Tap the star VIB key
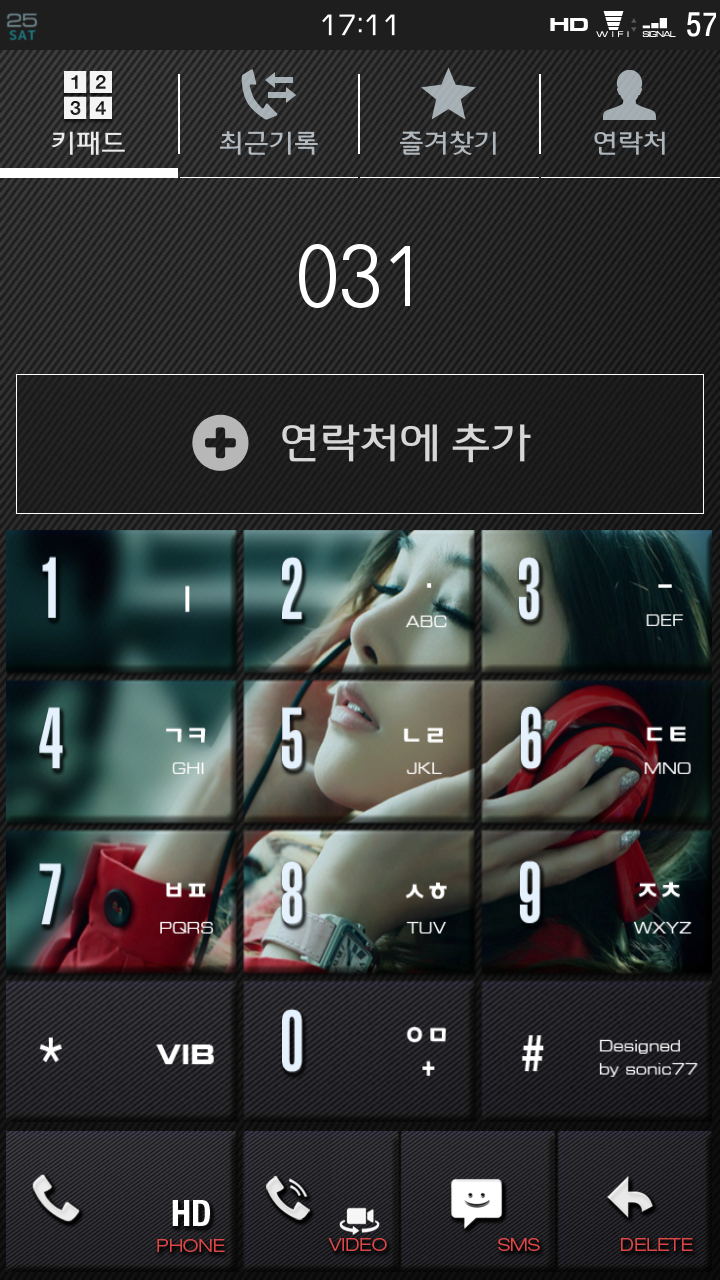 coord(120,1050)
